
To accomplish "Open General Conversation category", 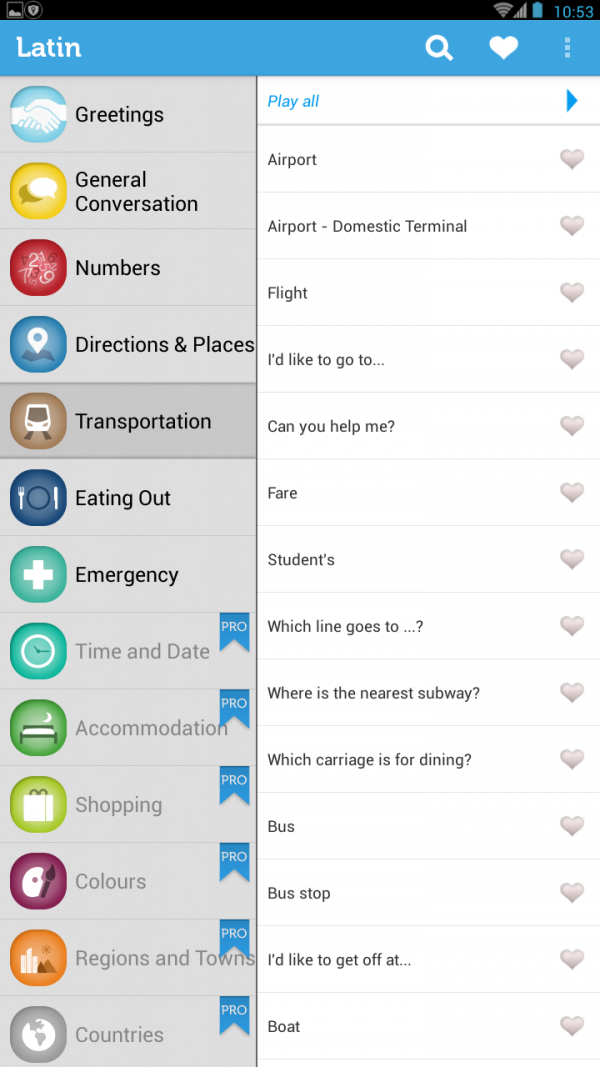I will click(128, 191).
